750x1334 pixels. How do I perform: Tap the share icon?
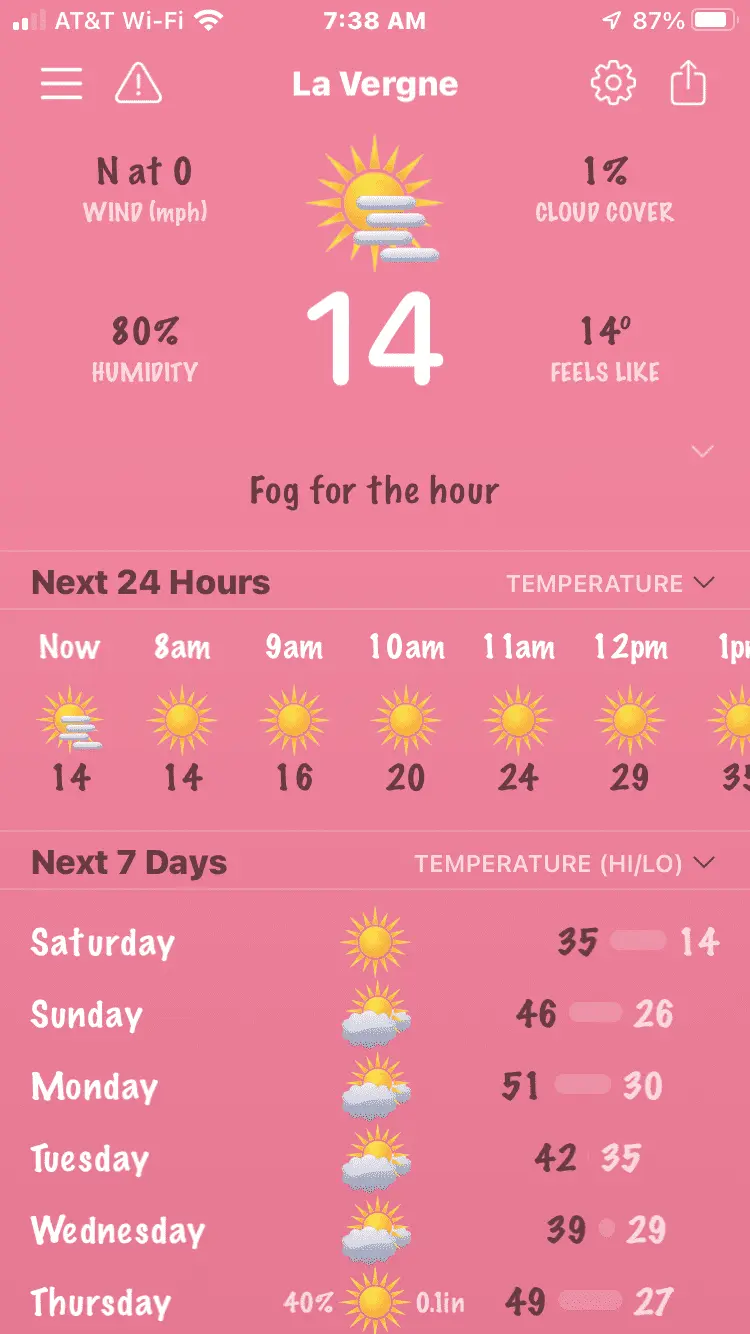687,83
